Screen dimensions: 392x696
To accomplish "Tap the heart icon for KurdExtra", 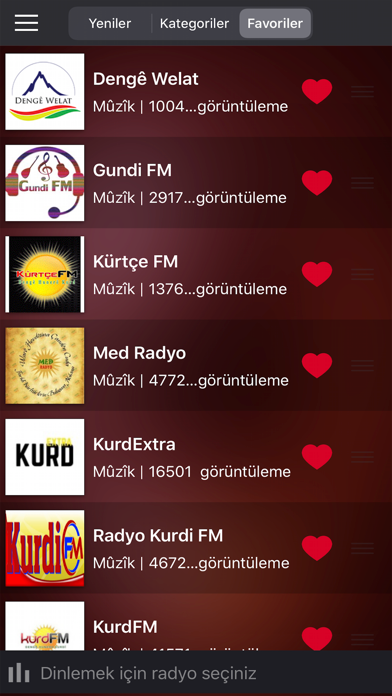I will tap(317, 457).
